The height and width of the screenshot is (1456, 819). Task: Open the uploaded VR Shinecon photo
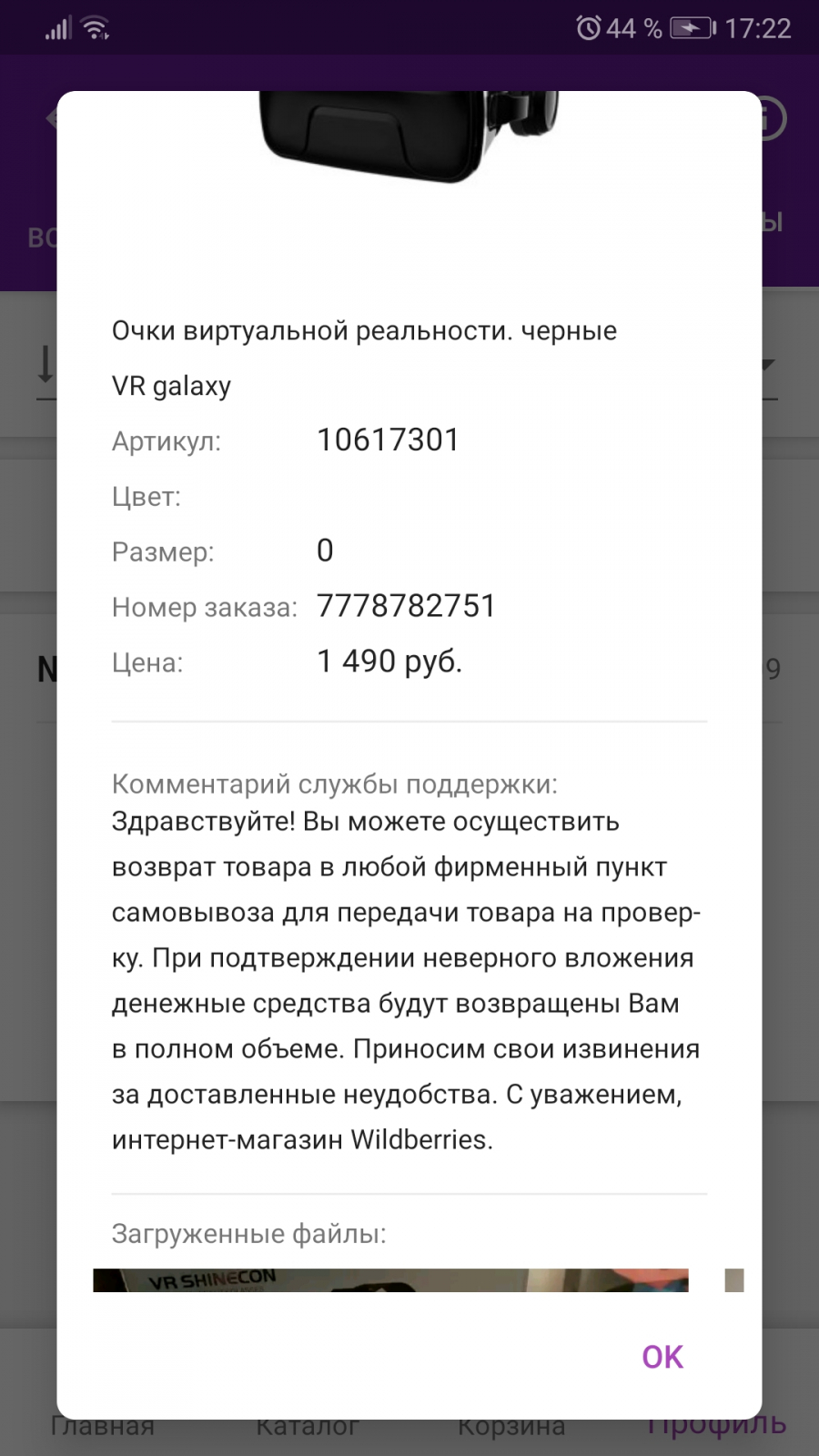tap(390, 1280)
